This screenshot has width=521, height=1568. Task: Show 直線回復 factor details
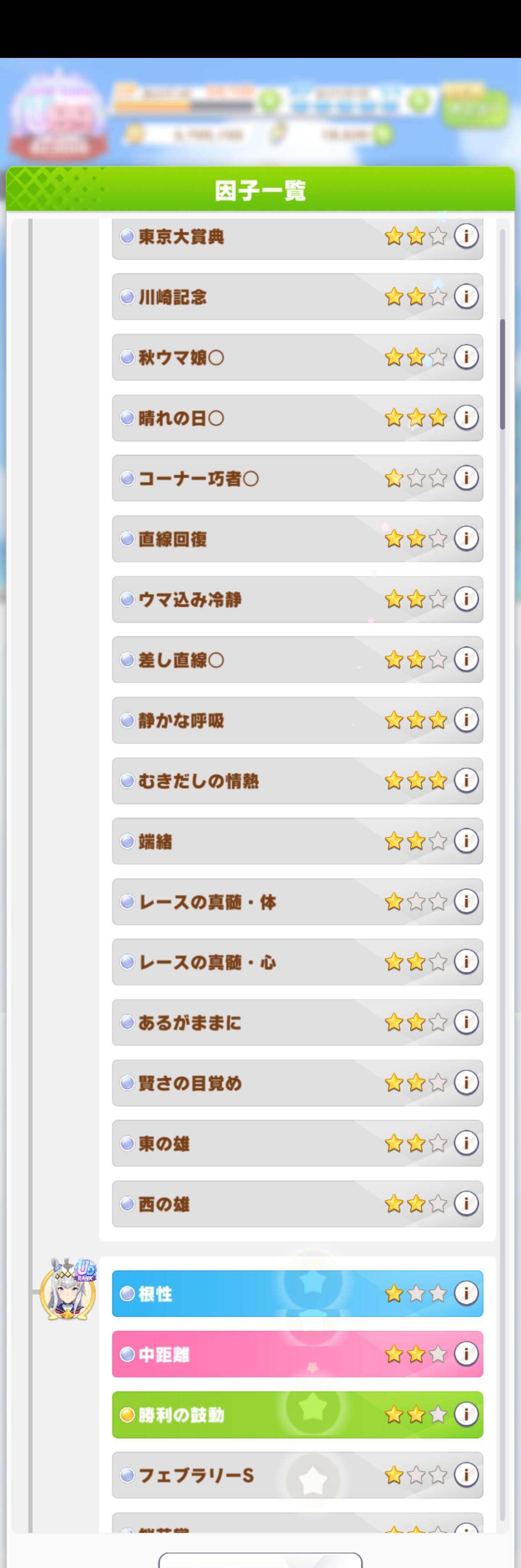click(466, 539)
